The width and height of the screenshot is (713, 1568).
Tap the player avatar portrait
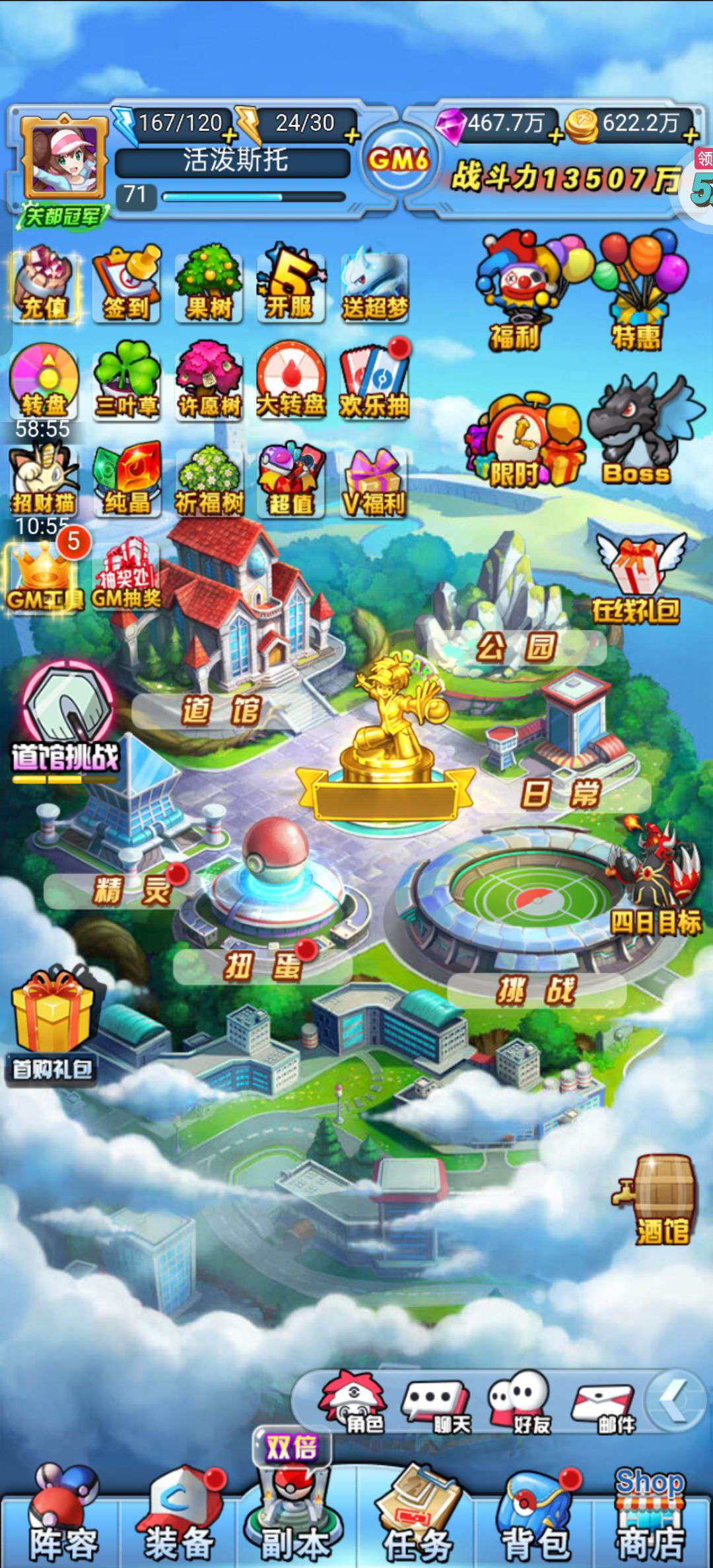pyautogui.click(x=64, y=159)
